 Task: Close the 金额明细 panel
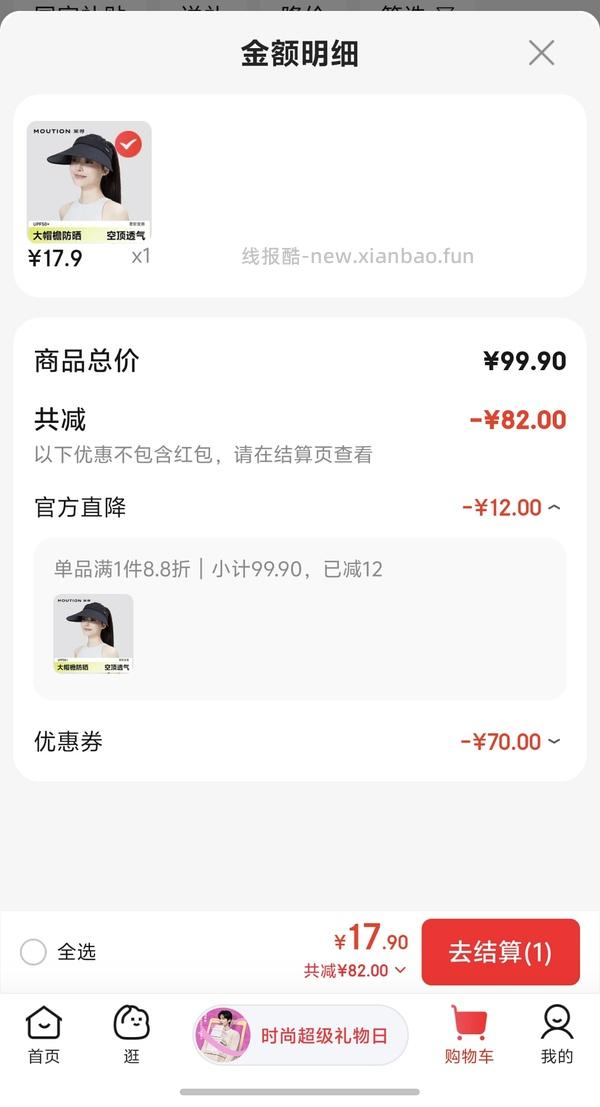tap(541, 53)
